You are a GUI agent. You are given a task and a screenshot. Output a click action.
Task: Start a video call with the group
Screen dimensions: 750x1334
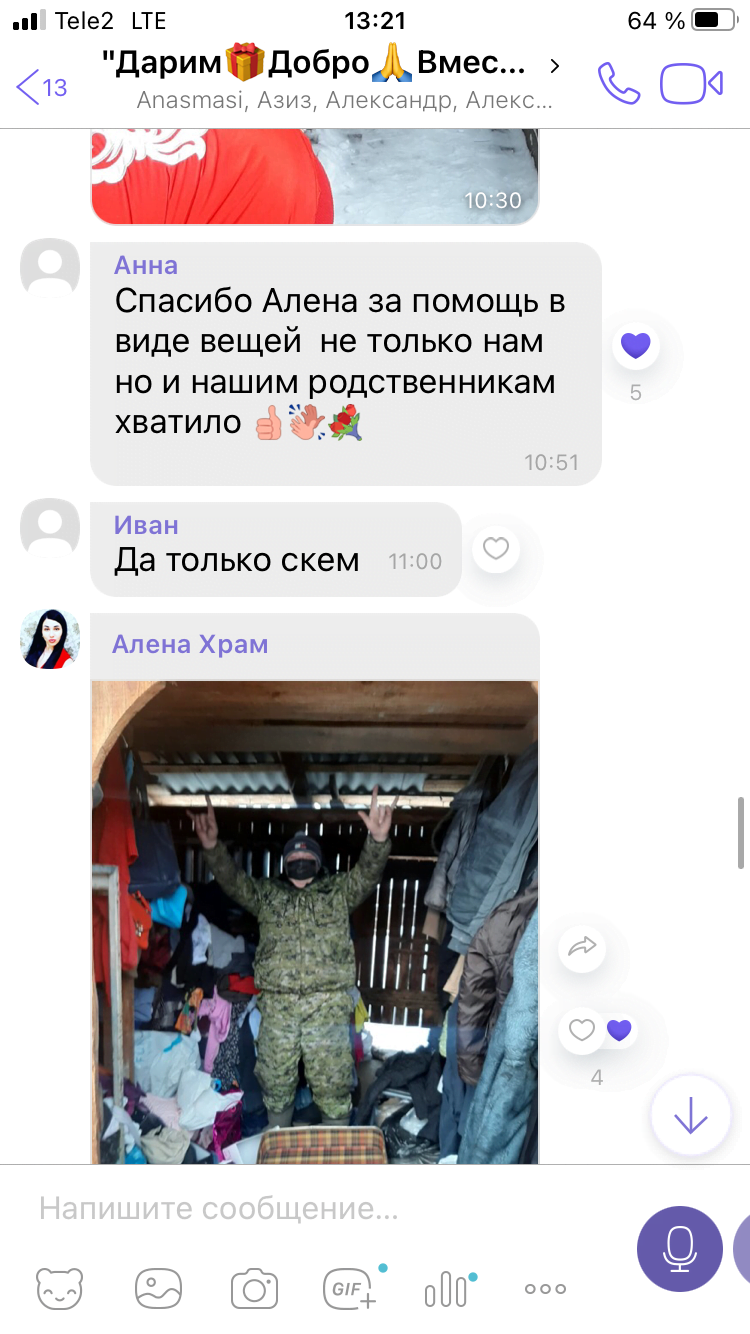691,84
